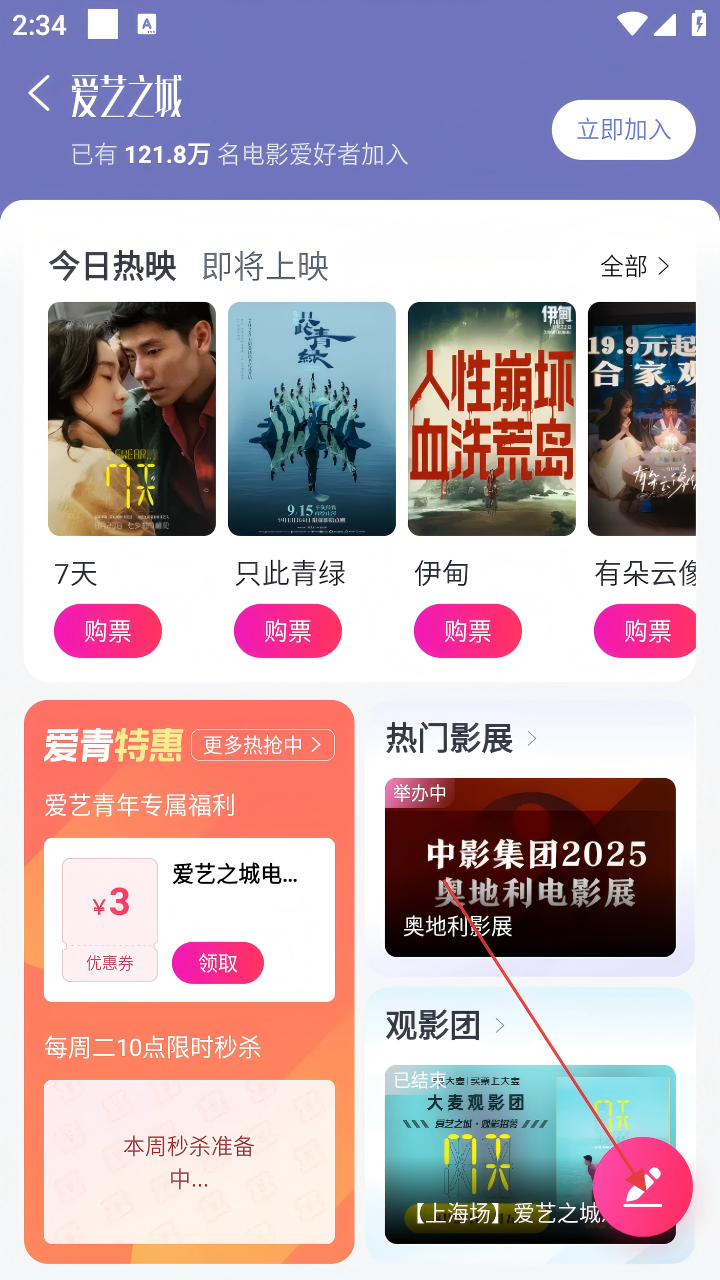
Task: Open the 热门影展 section
Action: pyautogui.click(x=461, y=739)
